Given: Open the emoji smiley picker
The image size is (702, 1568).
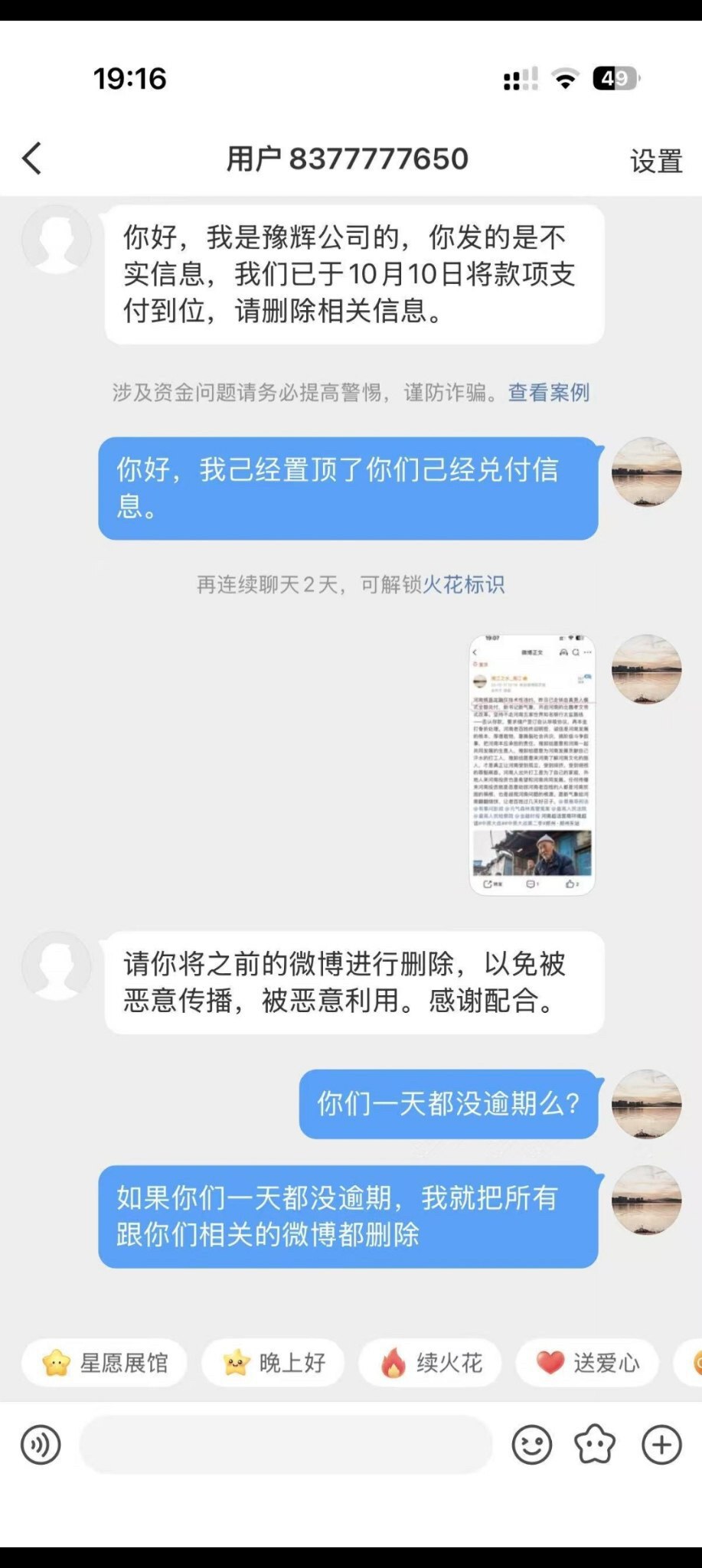Looking at the screenshot, I should pyautogui.click(x=531, y=1445).
